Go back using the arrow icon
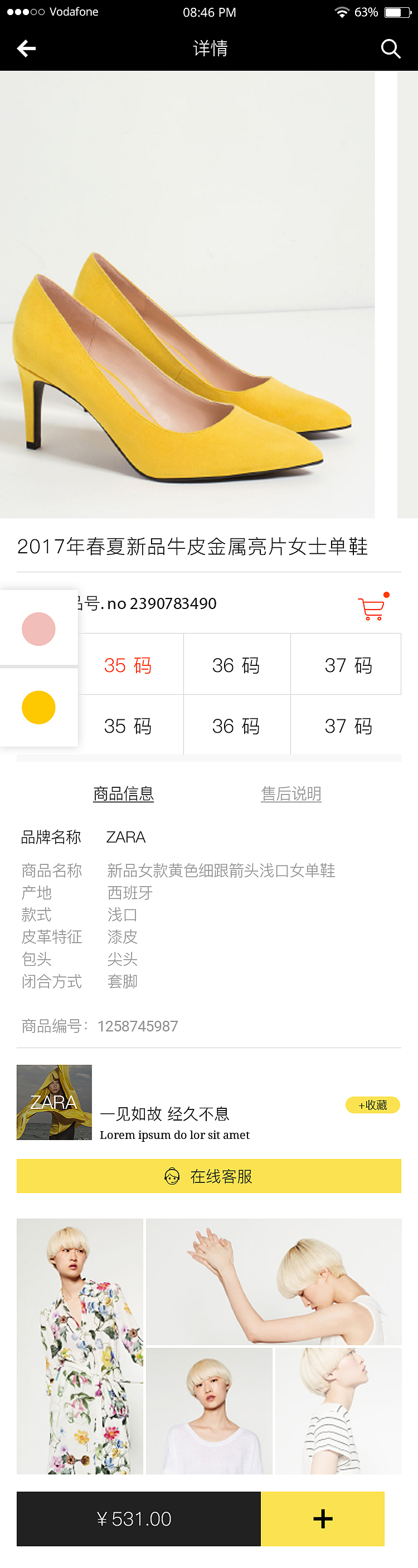Screen dimensions: 418x1568 click(26, 48)
